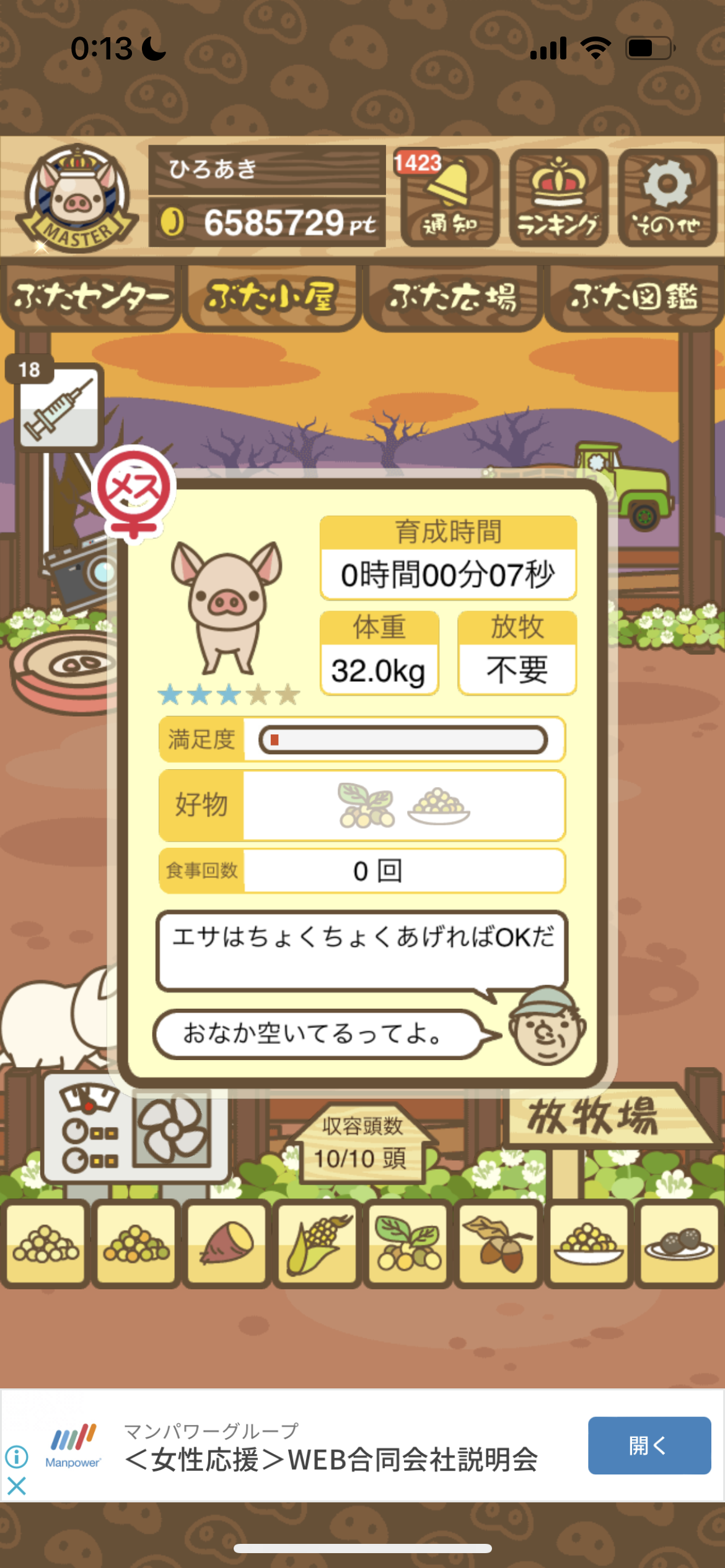Select the sweet potato feed
Screen dimensions: 725x1568
227,1242
